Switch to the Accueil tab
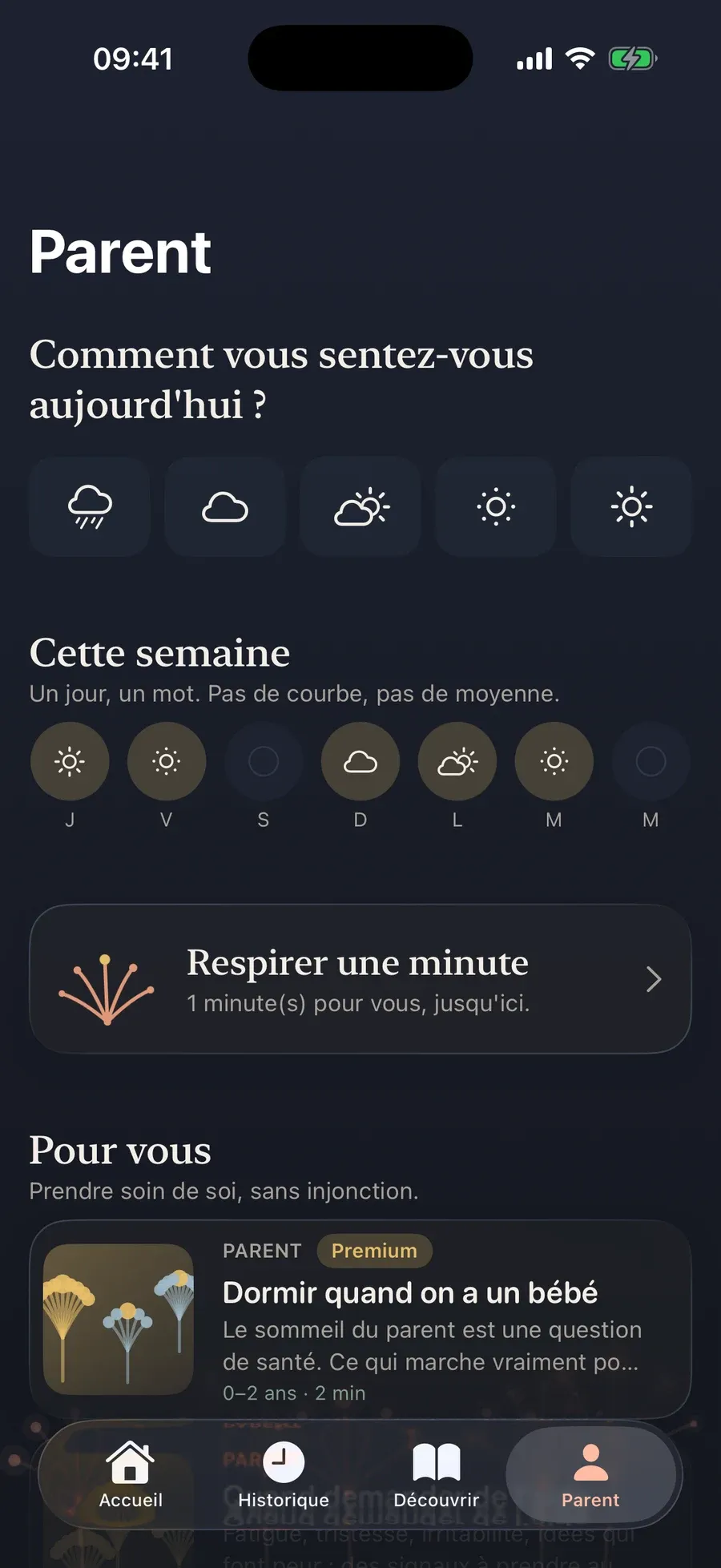This screenshot has height=1568, width=721. (131, 1475)
